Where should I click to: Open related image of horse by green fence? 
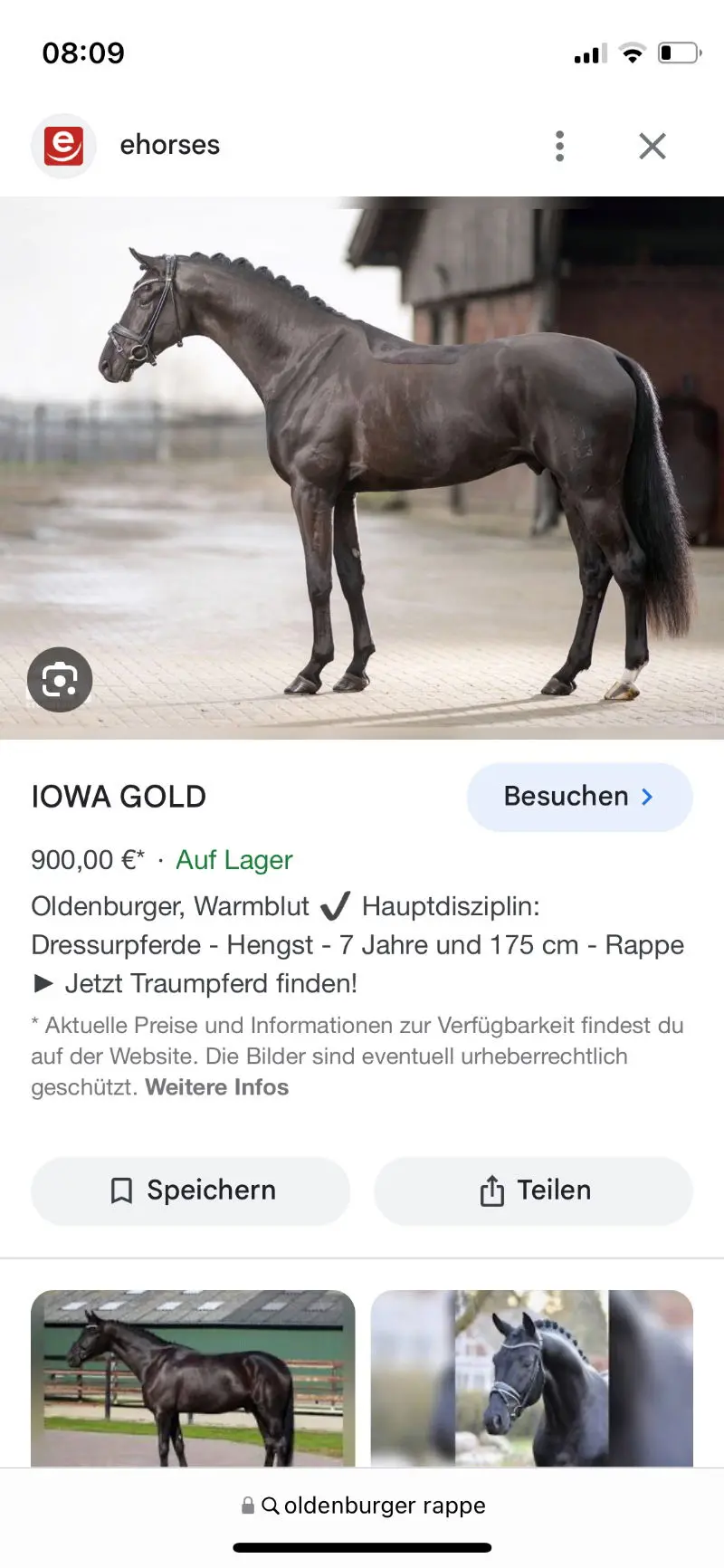(x=193, y=1376)
